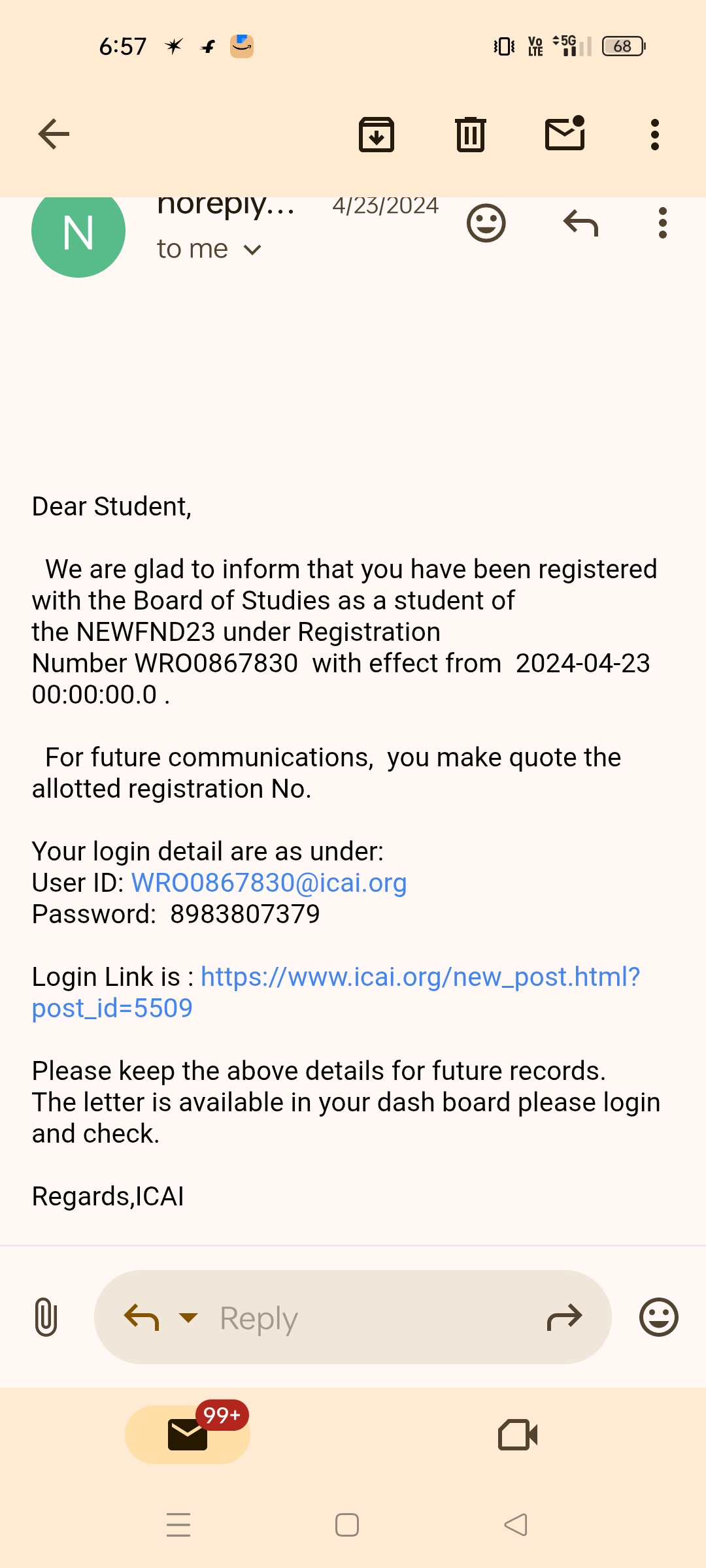This screenshot has width=706, height=1568.
Task: Open the icai.org login link
Action: (x=420, y=977)
